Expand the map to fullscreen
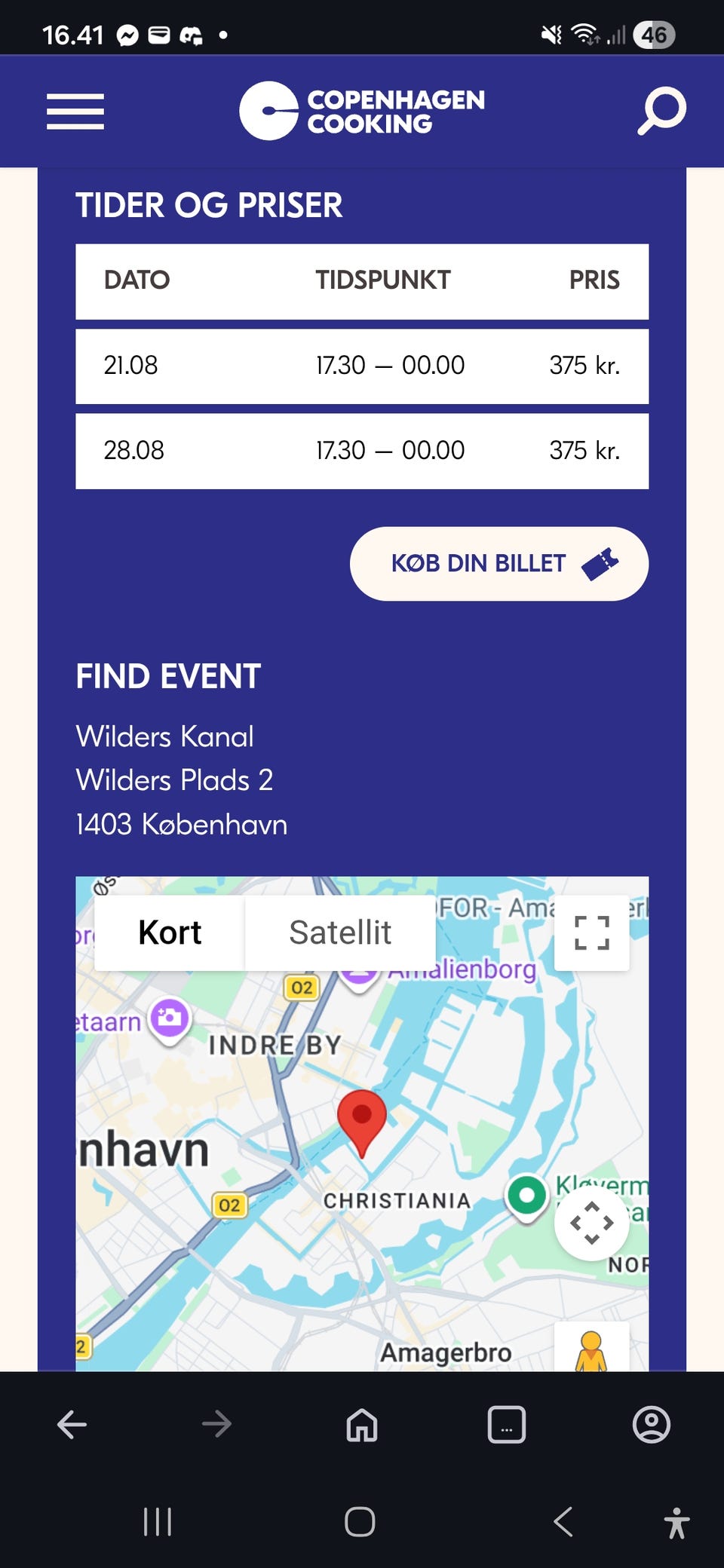This screenshot has width=724, height=1568. (x=592, y=933)
